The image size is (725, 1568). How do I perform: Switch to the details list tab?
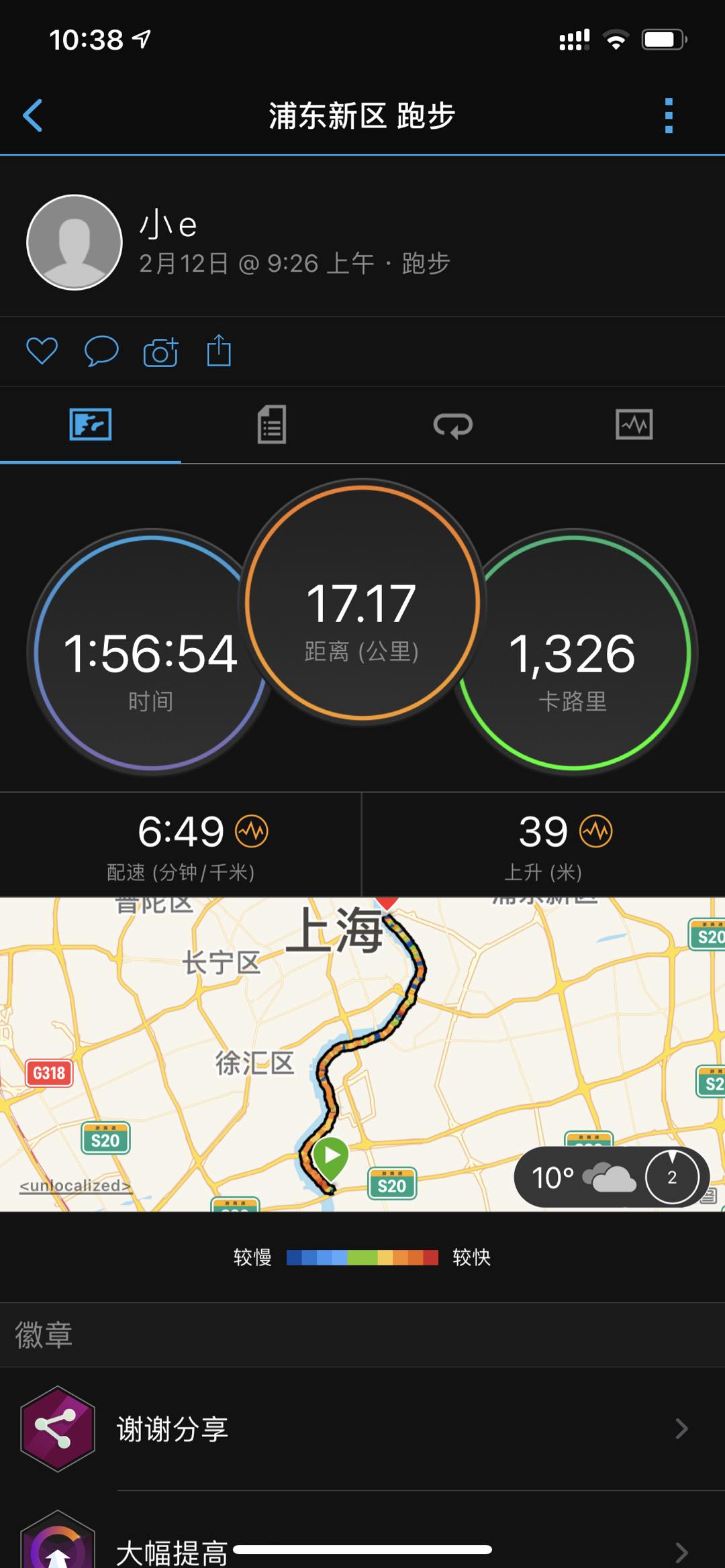click(x=272, y=424)
